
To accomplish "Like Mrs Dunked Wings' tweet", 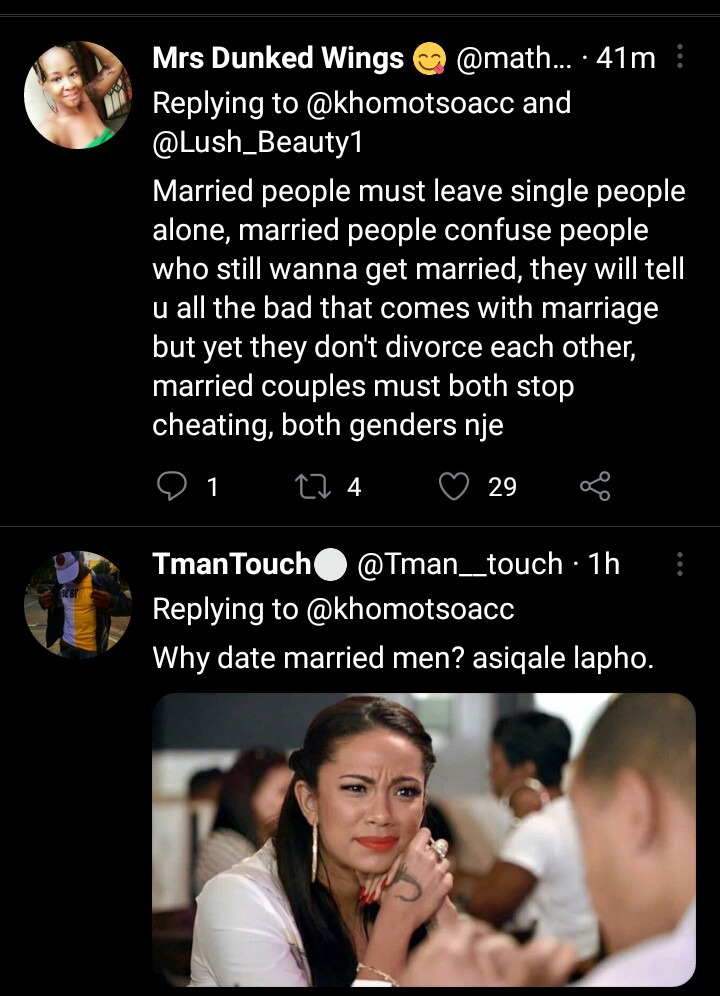I will click(455, 487).
